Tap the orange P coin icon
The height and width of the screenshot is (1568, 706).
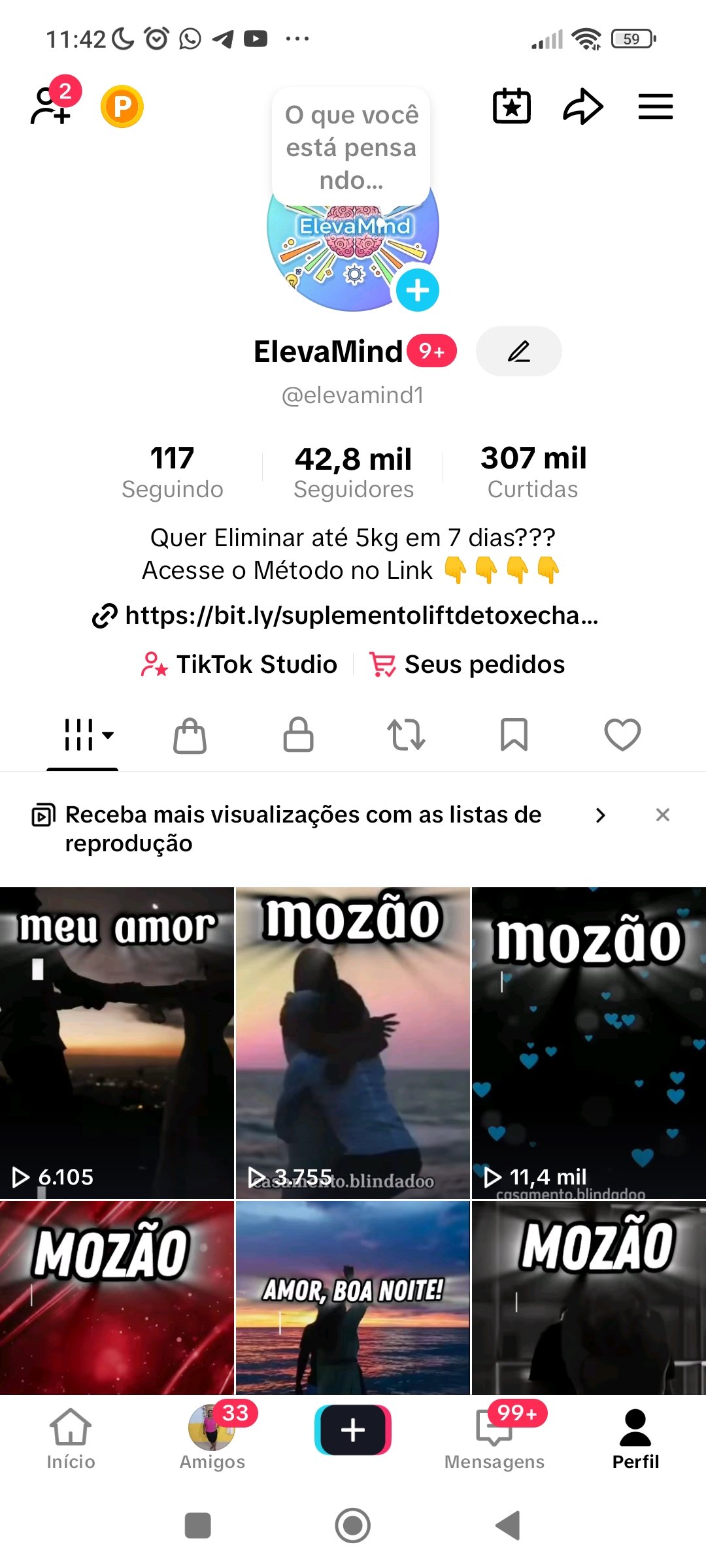[x=122, y=106]
